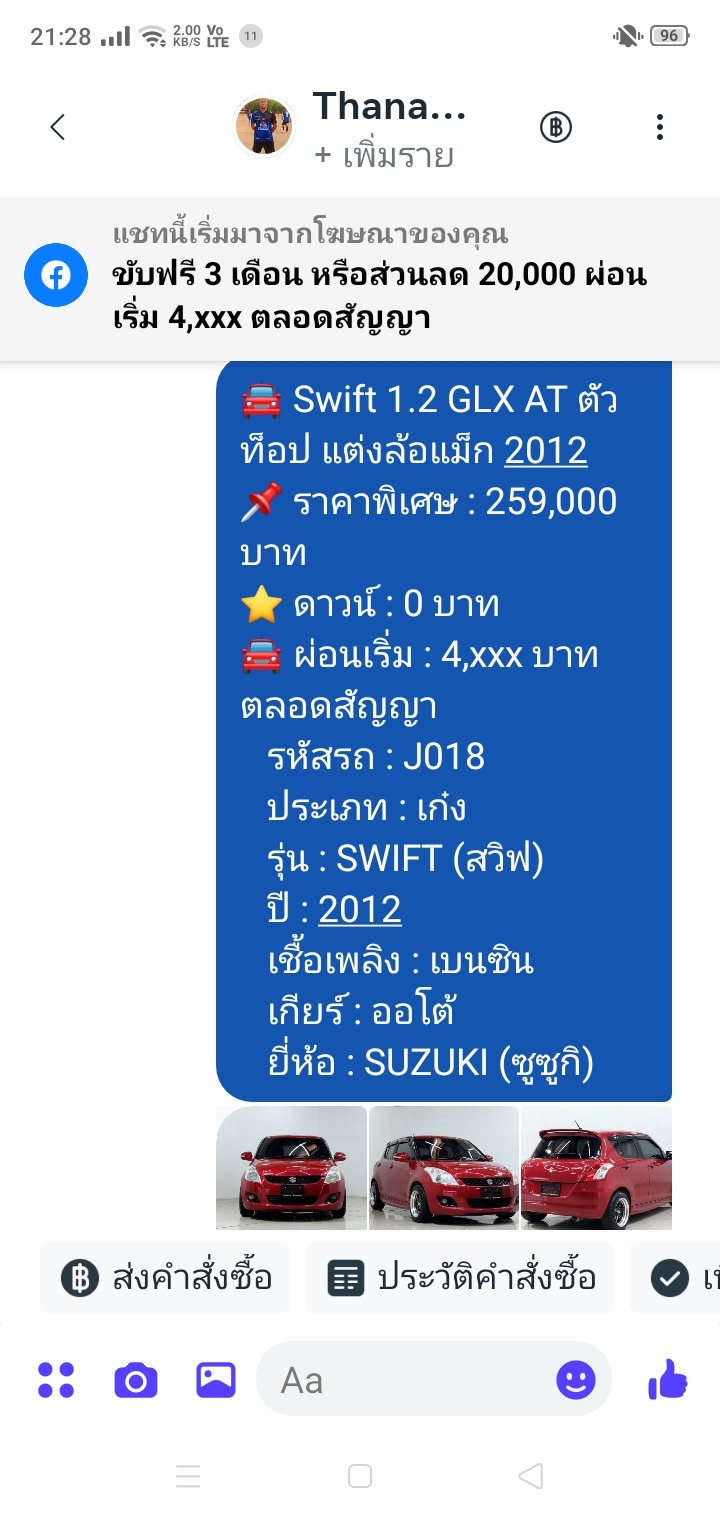View the rear photo of the red Swift
Image resolution: width=720 pixels, height=1520 pixels.
[596, 1167]
